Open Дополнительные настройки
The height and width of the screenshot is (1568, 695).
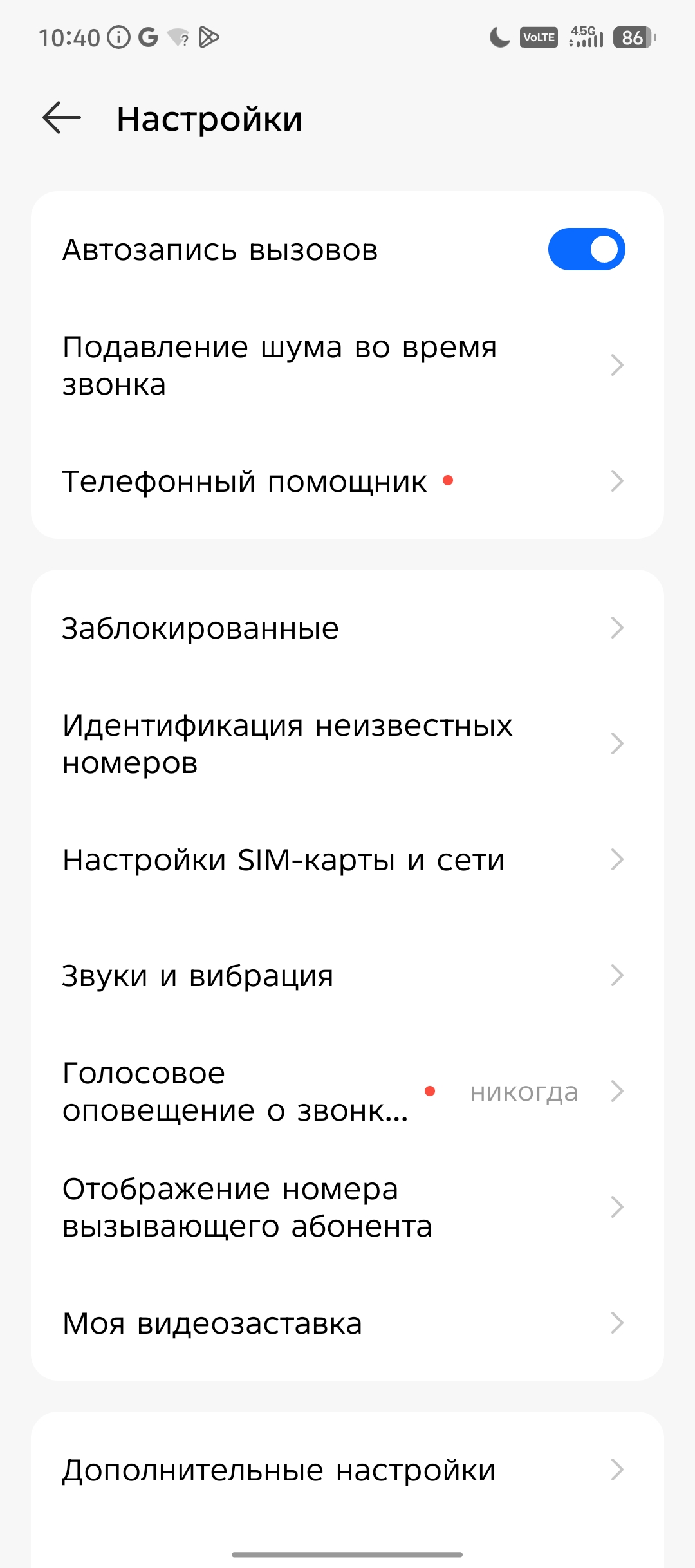346,1470
